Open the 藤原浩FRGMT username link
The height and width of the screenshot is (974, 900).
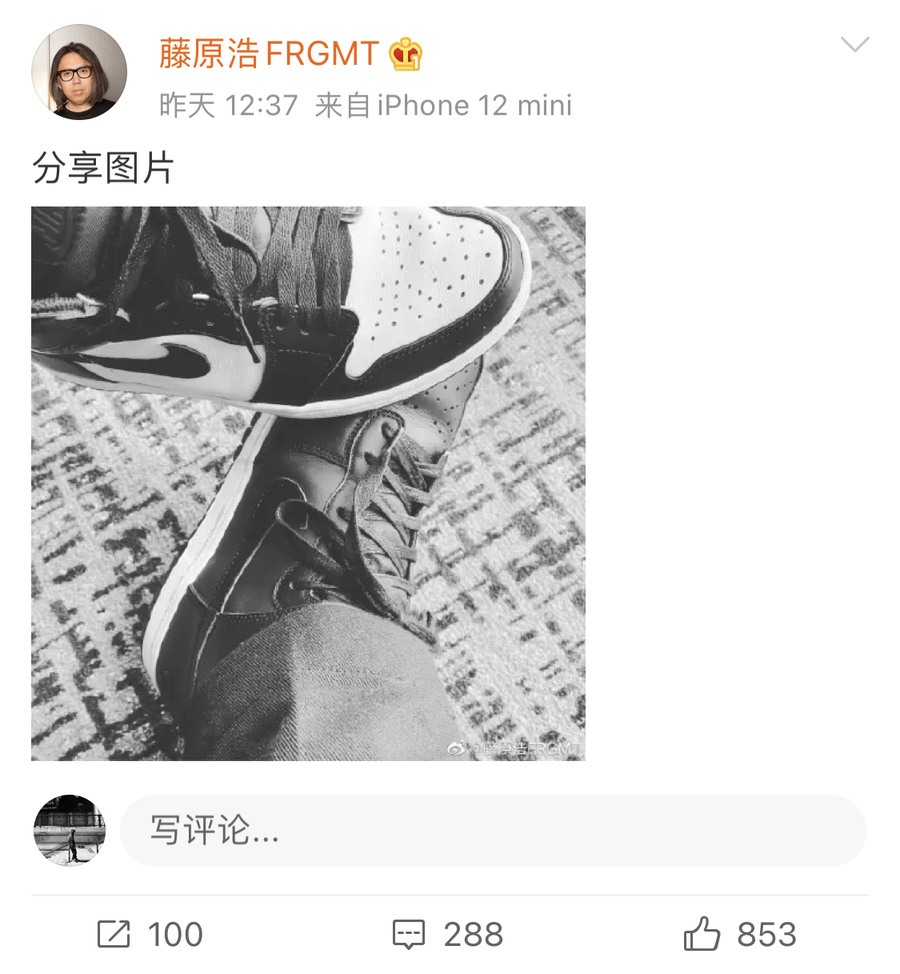(268, 53)
